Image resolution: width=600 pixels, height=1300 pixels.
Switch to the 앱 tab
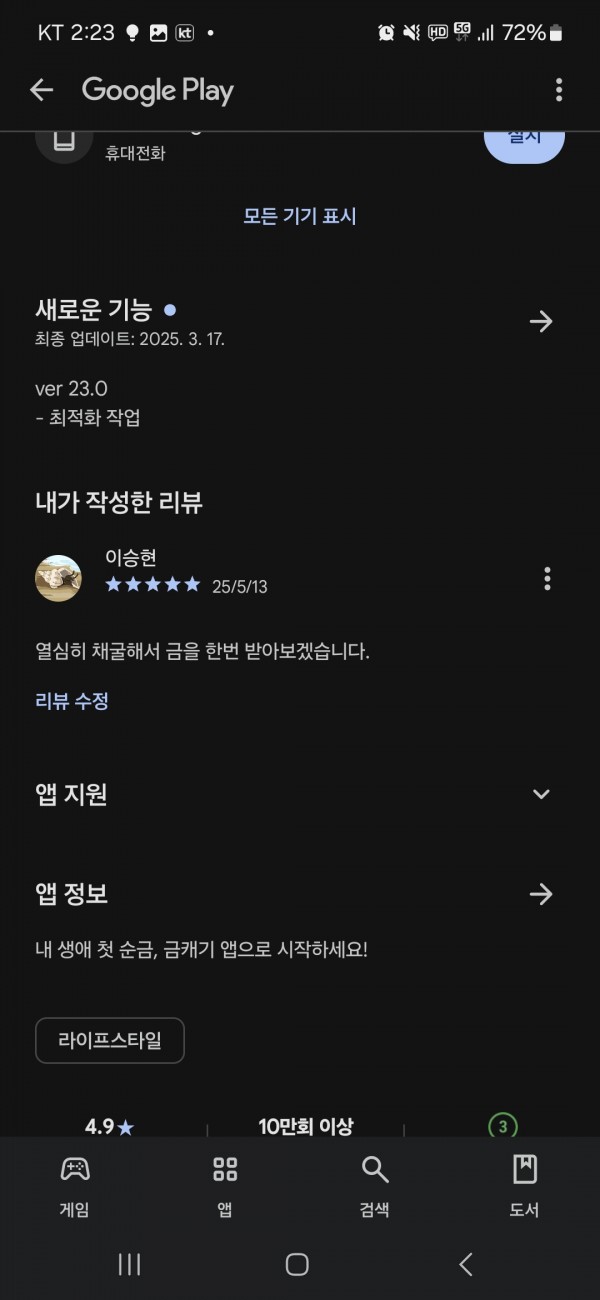[225, 1185]
